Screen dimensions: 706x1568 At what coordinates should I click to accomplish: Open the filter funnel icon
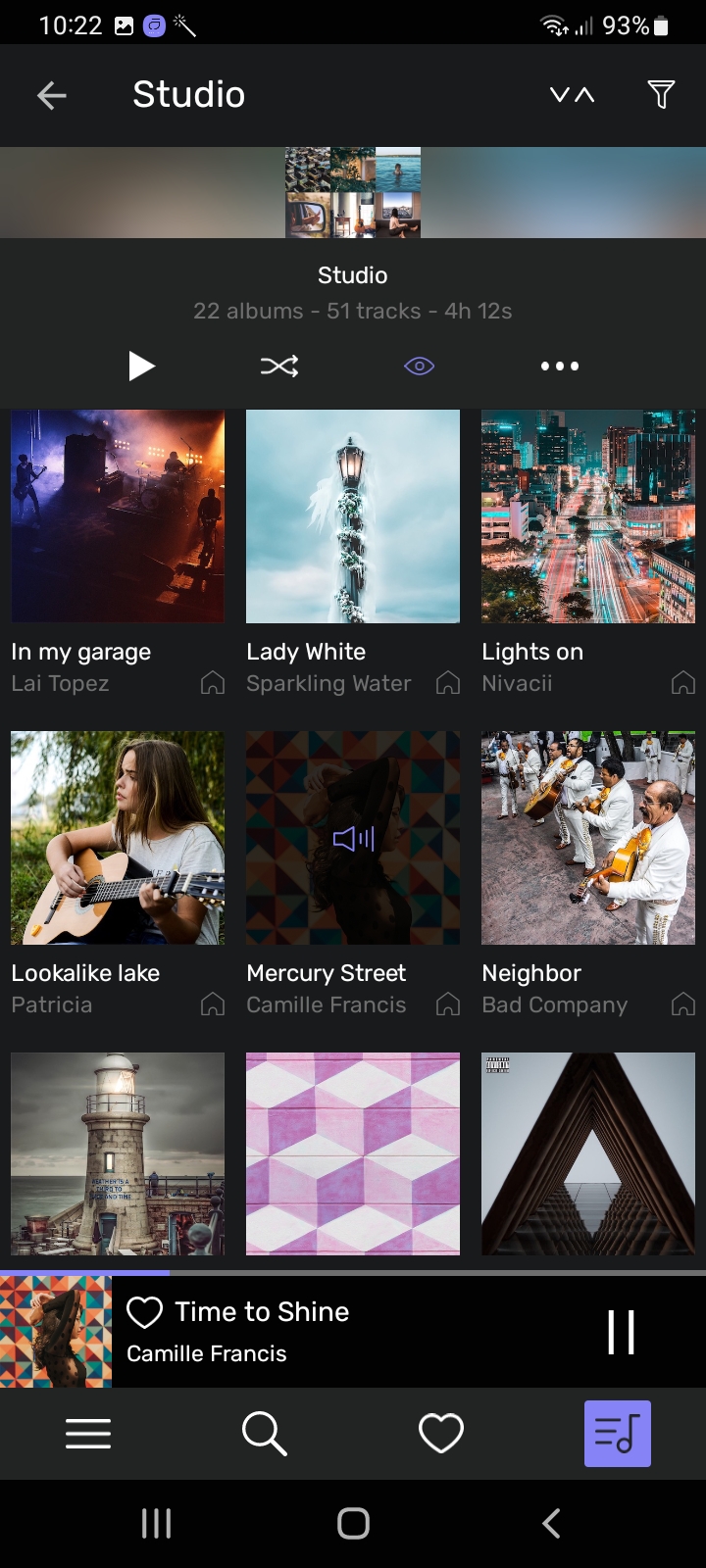662,95
